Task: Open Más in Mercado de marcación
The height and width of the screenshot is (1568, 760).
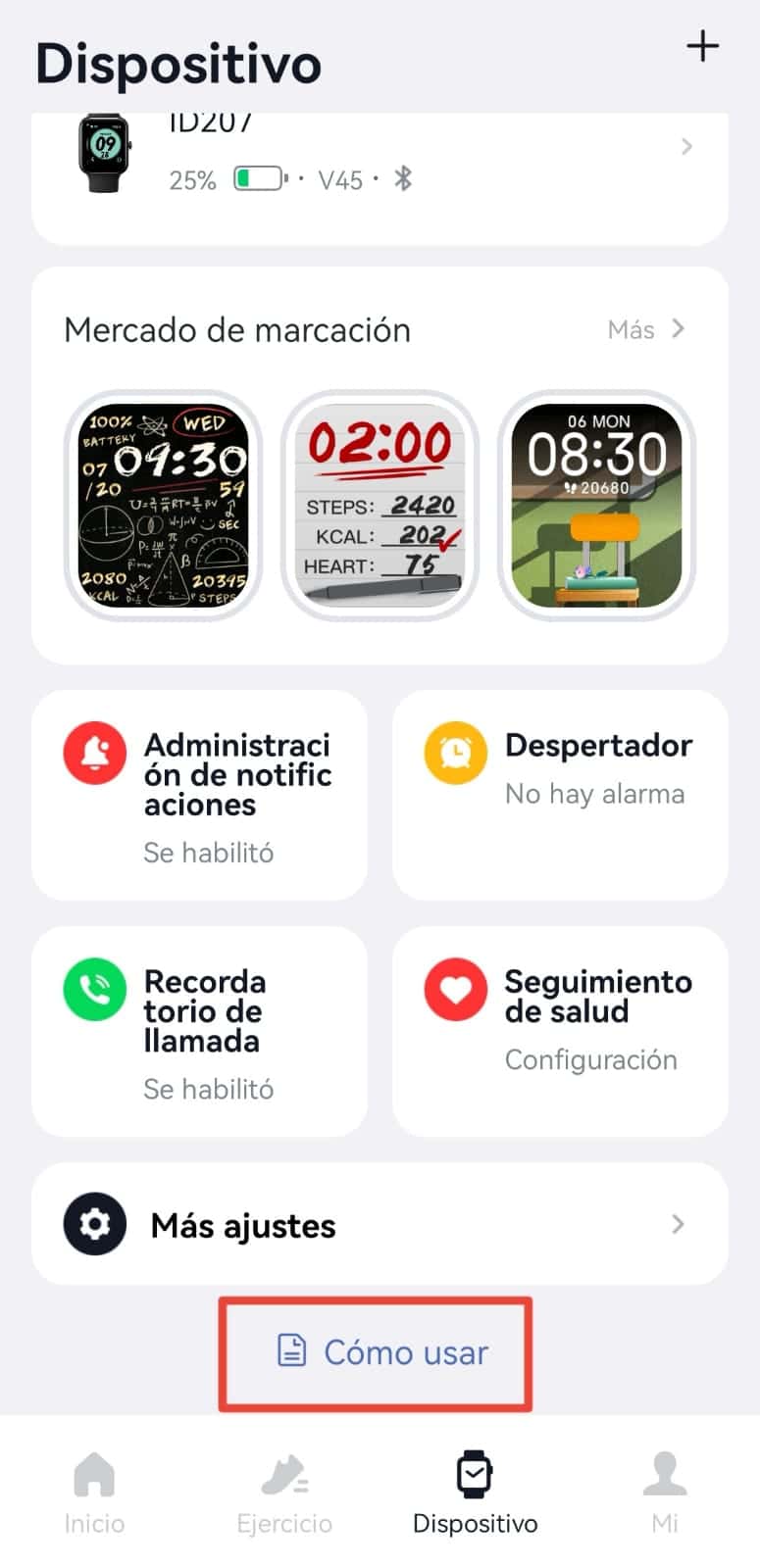Action: point(646,329)
